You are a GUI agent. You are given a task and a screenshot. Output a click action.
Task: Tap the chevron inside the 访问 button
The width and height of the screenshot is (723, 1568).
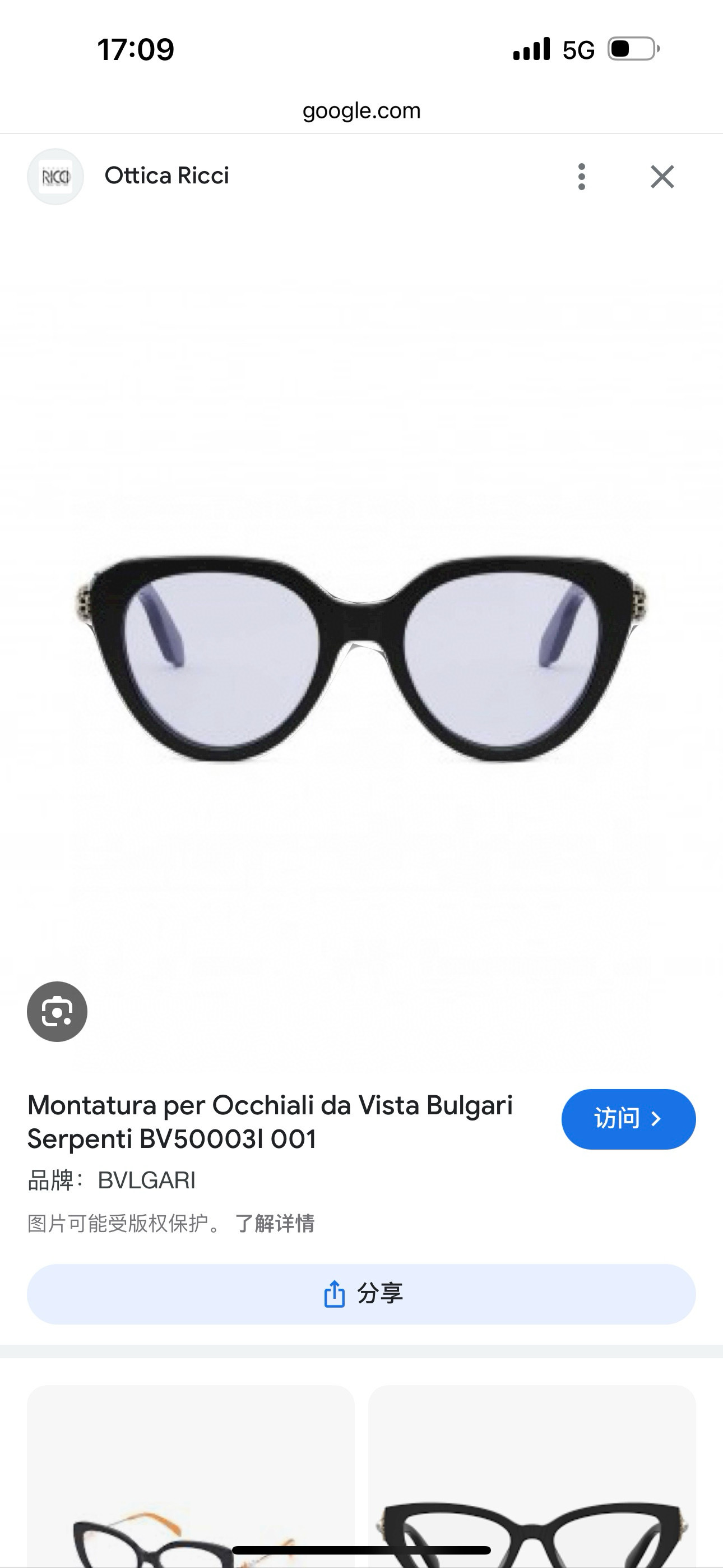tap(657, 1120)
